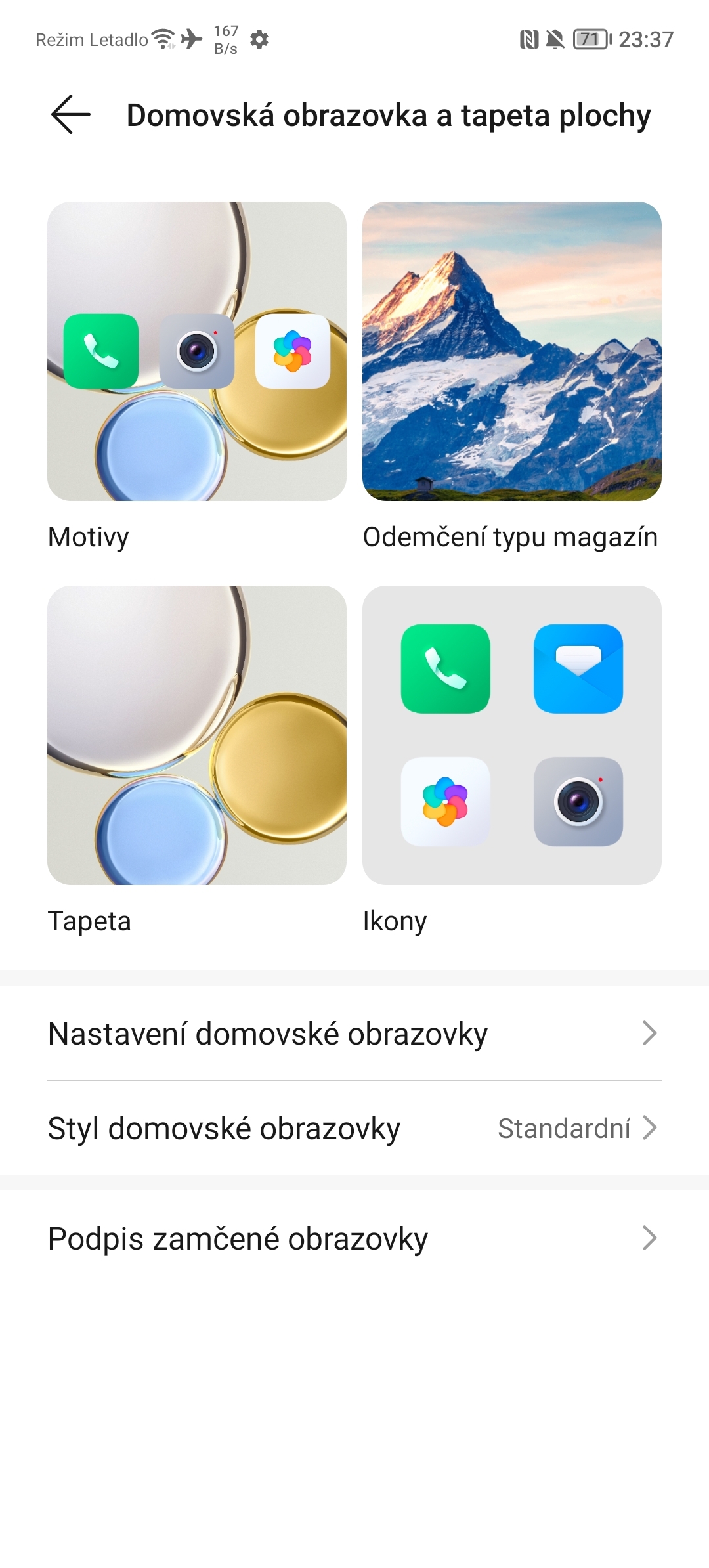
Task: Expand Nastavení domovské obrazovky settings
Action: [x=354, y=1034]
